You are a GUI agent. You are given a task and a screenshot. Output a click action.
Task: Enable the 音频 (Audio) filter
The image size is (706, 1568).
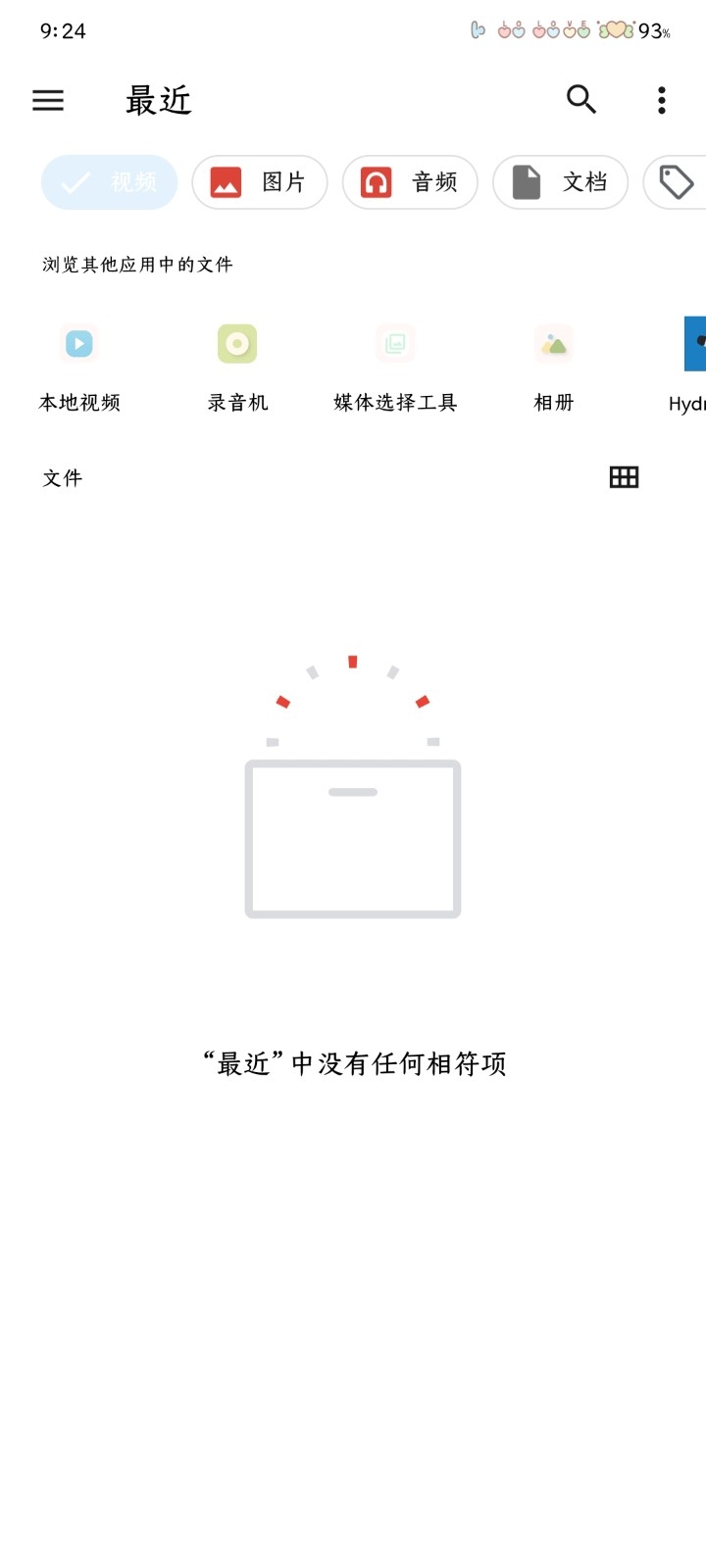[x=409, y=182]
